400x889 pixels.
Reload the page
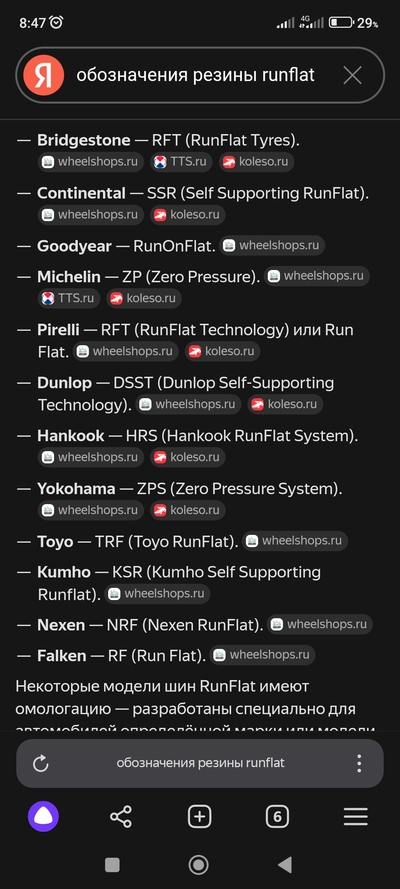[x=41, y=763]
